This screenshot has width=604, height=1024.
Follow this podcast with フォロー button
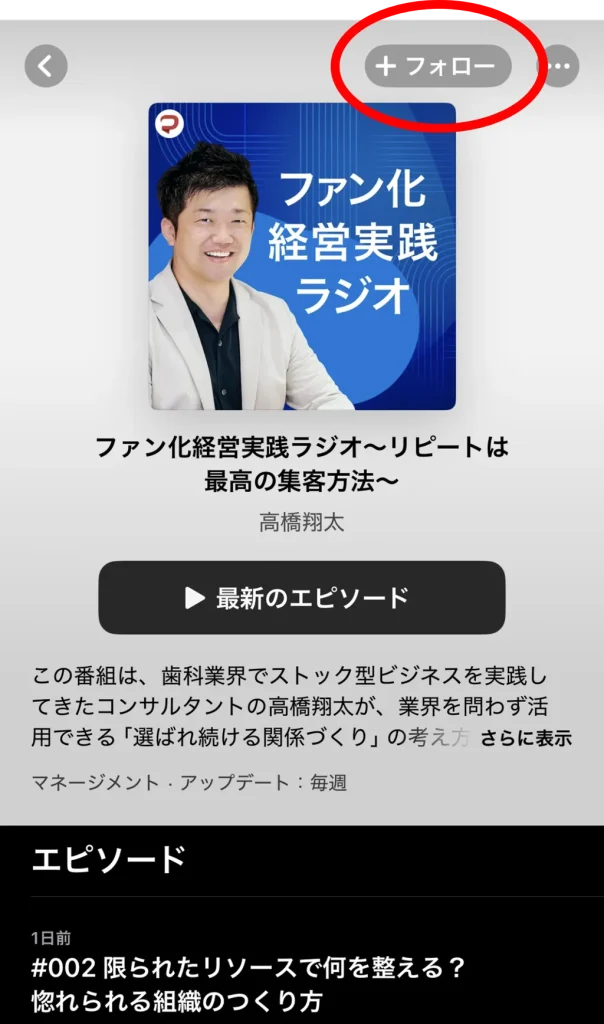437,67
